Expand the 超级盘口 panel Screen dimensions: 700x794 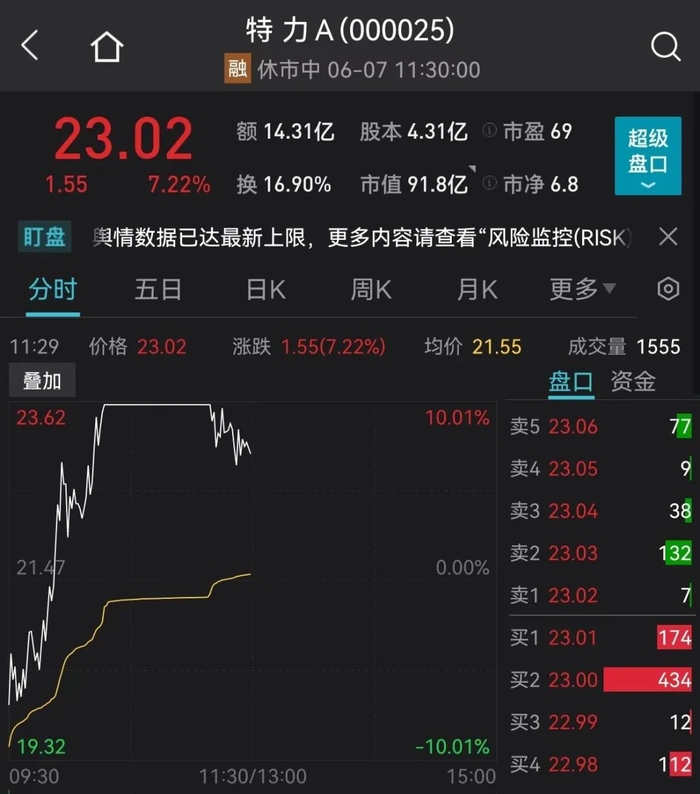tap(647, 155)
